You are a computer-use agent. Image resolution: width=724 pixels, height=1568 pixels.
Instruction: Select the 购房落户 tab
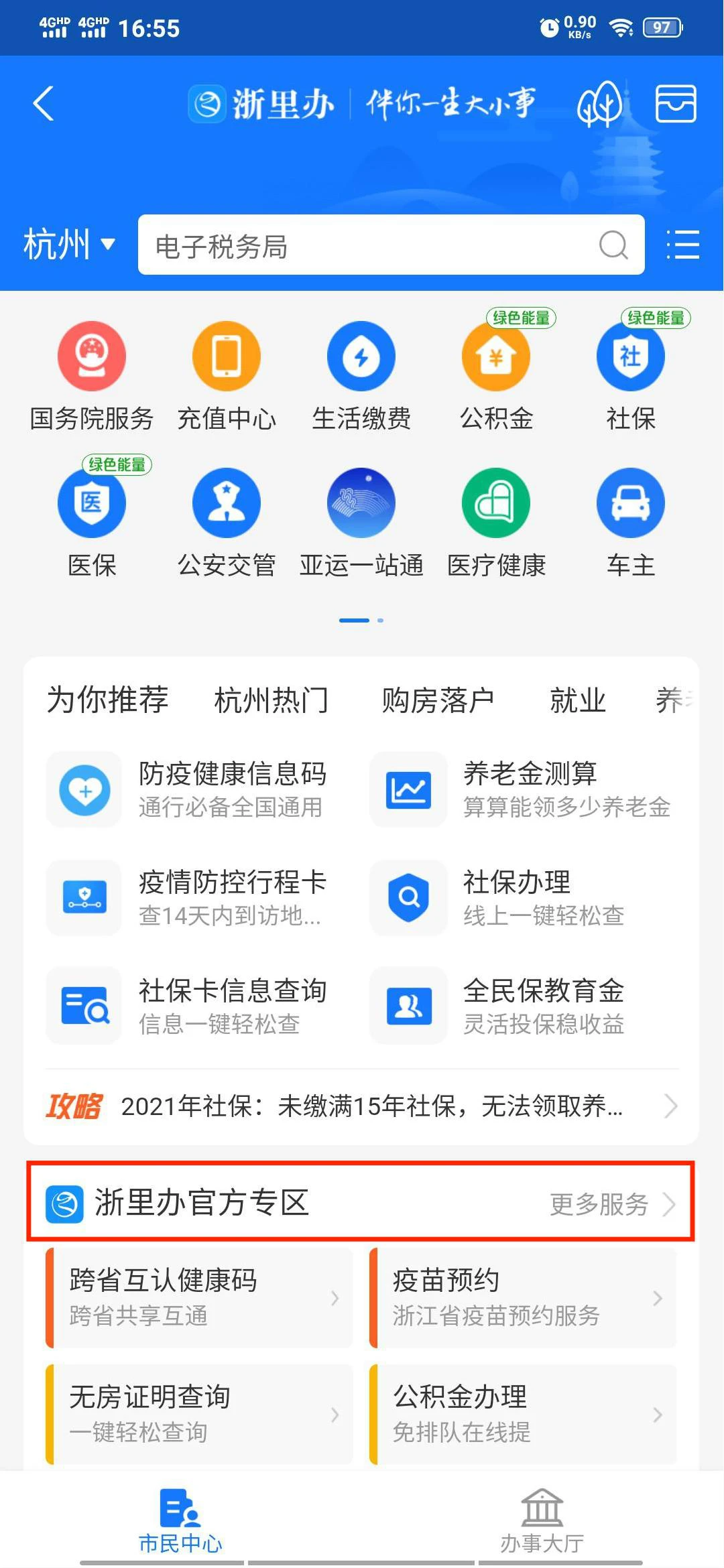click(x=438, y=700)
